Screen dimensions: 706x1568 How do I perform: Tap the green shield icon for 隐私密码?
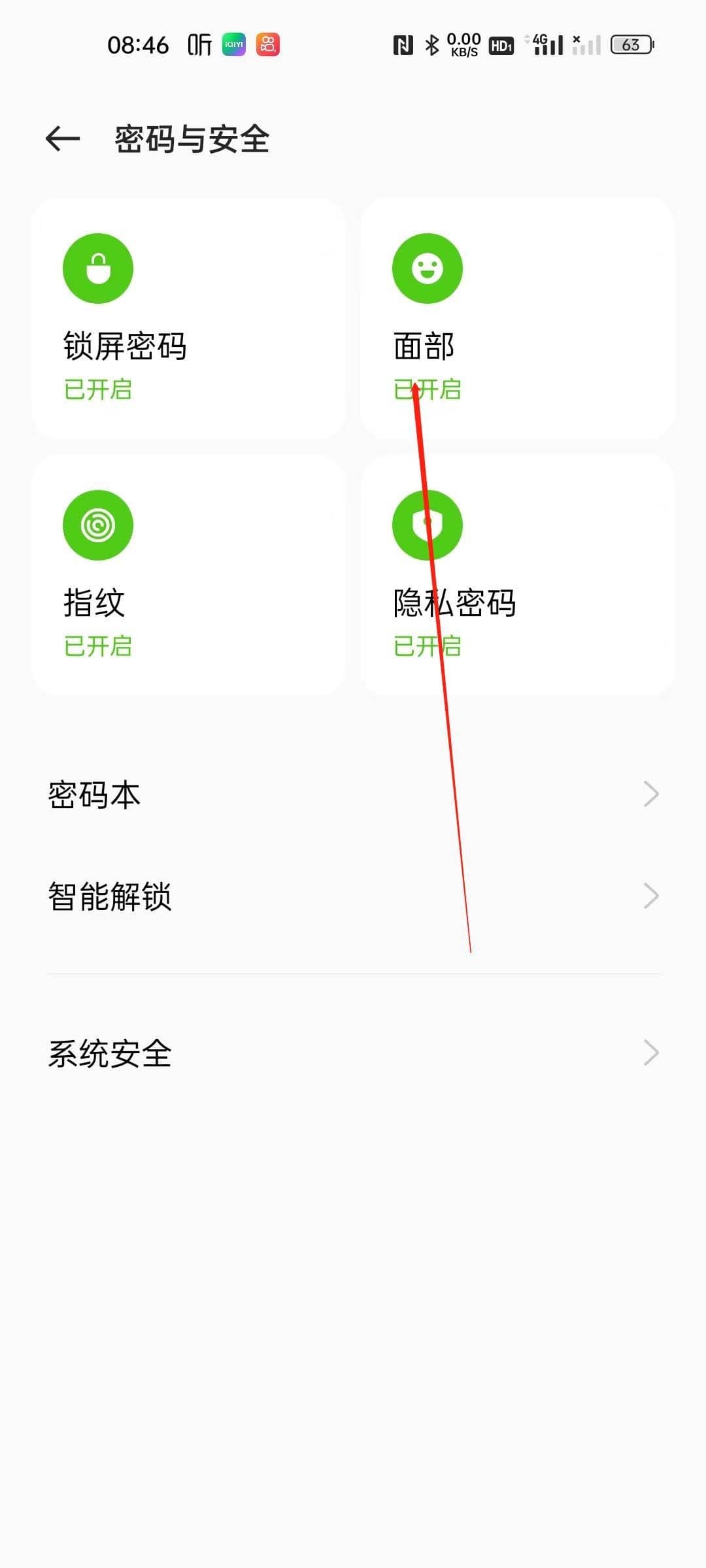428,525
